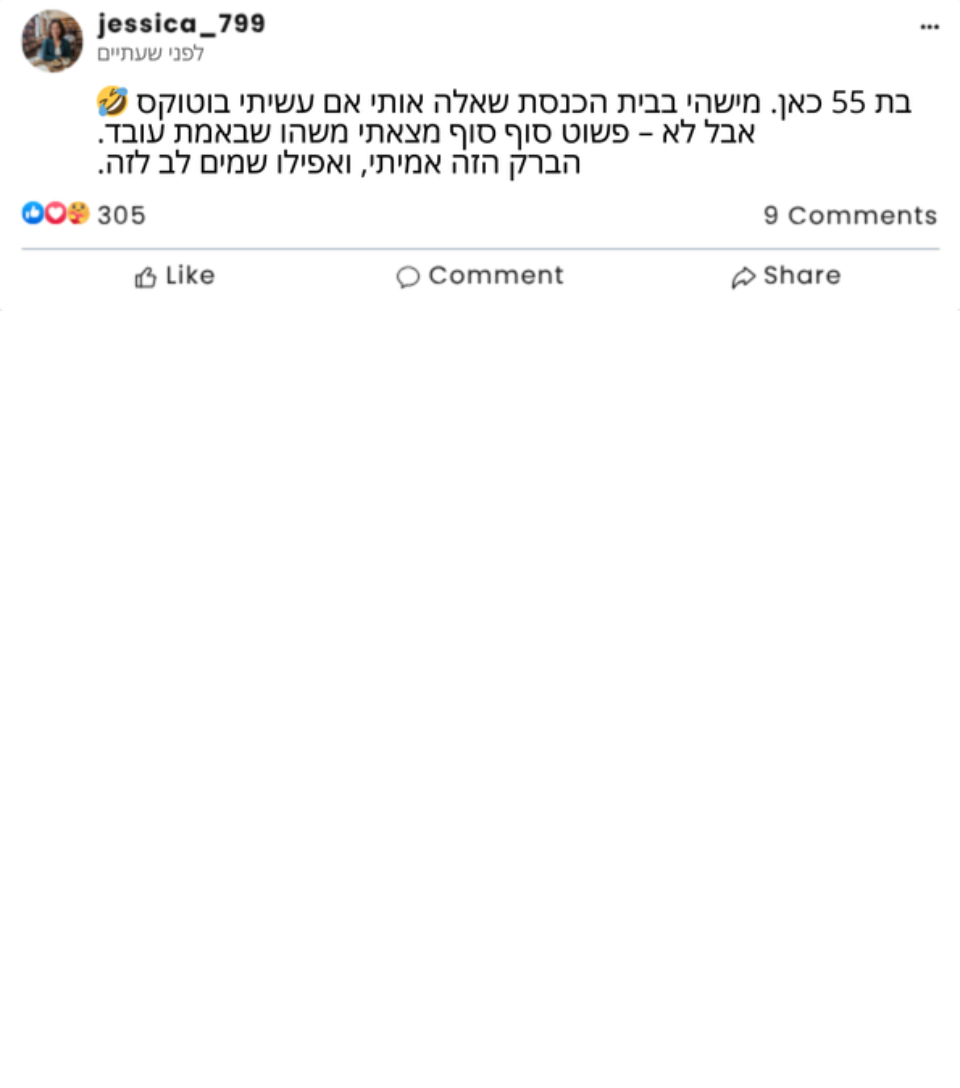Screen dimensions: 960x1088
Task: Open the post's three-dot overflow menu
Action: (929, 28)
